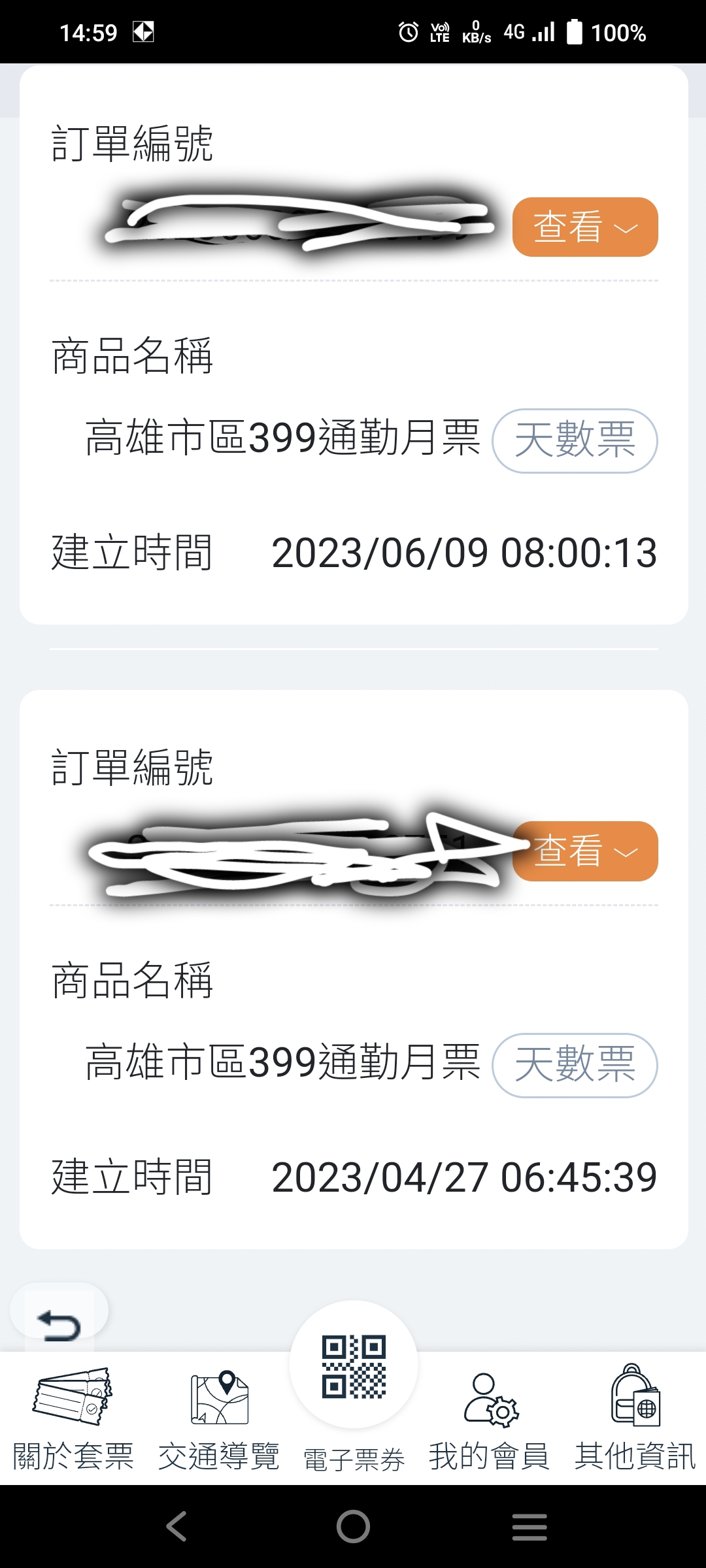This screenshot has height=1568, width=706.
Task: Tap the system back button
Action: click(x=176, y=1527)
